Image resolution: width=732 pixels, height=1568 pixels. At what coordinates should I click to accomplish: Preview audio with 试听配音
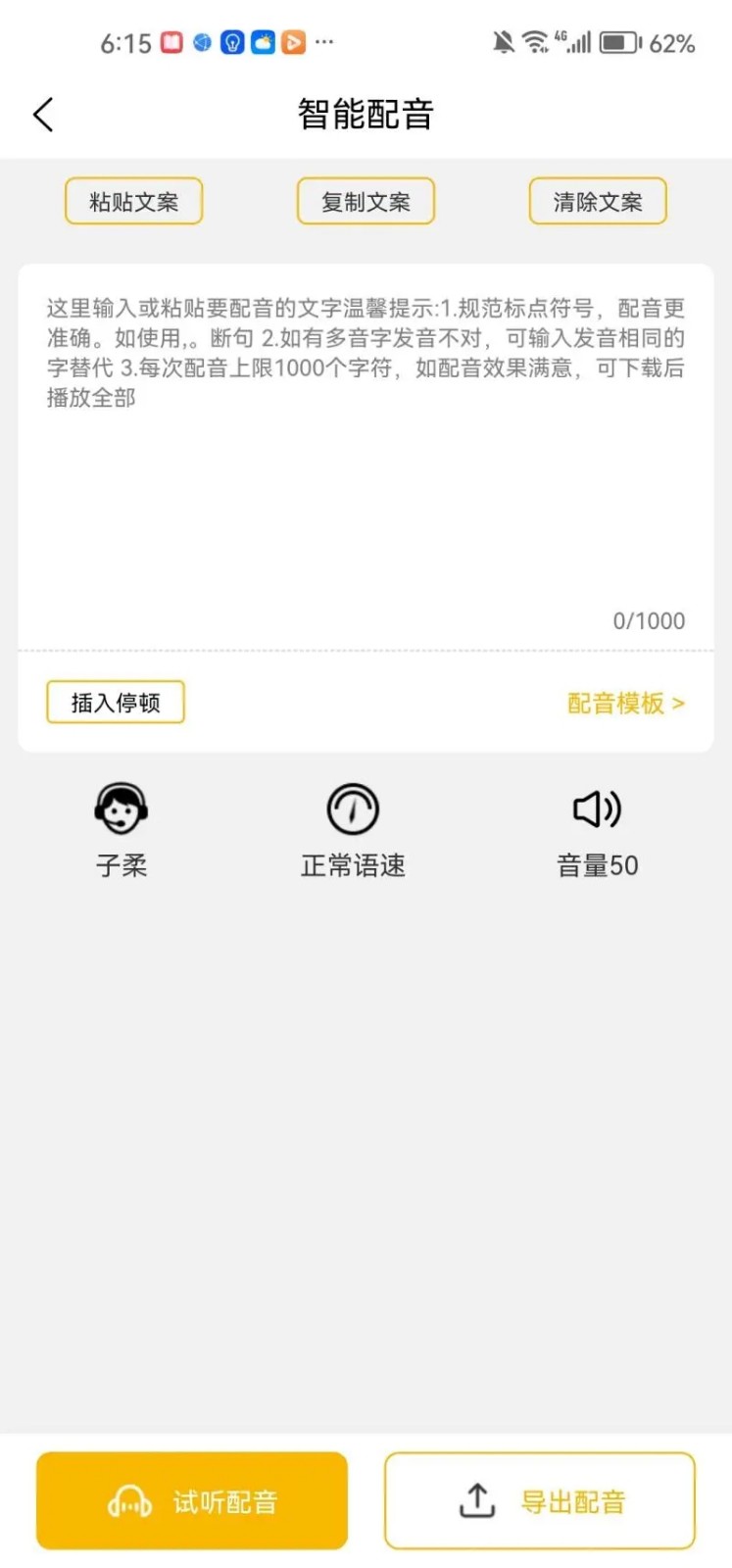(192, 1500)
